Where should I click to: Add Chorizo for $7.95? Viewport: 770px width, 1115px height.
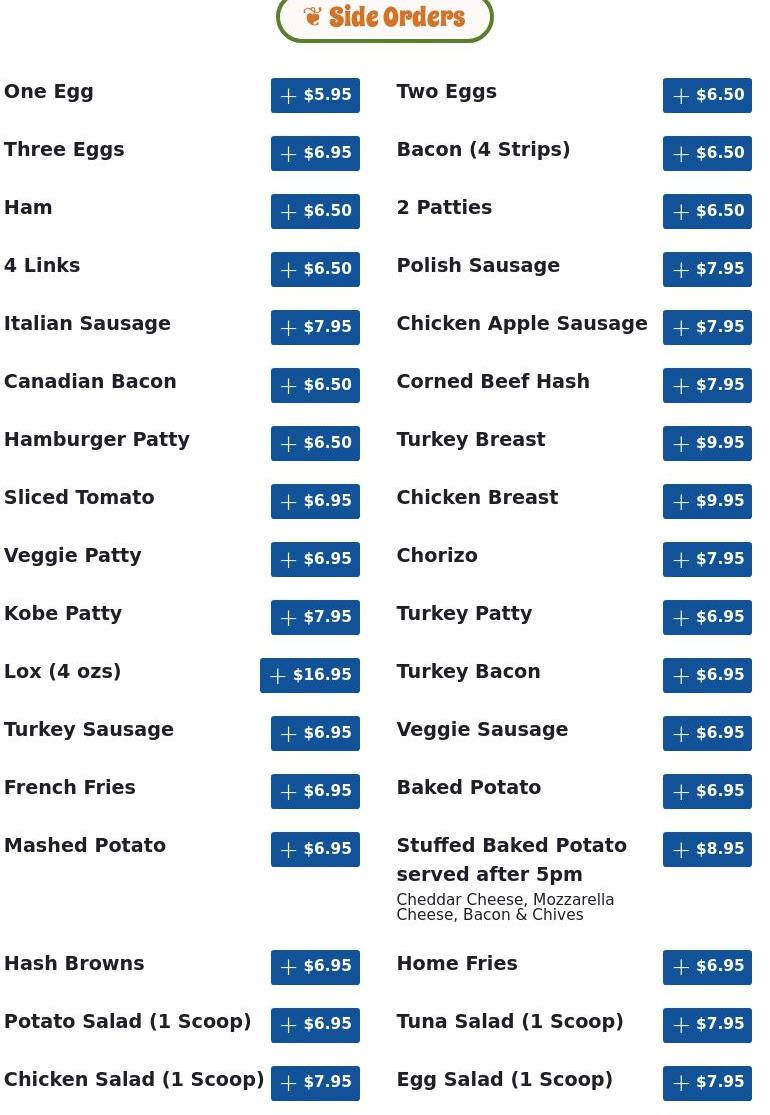tap(707, 559)
